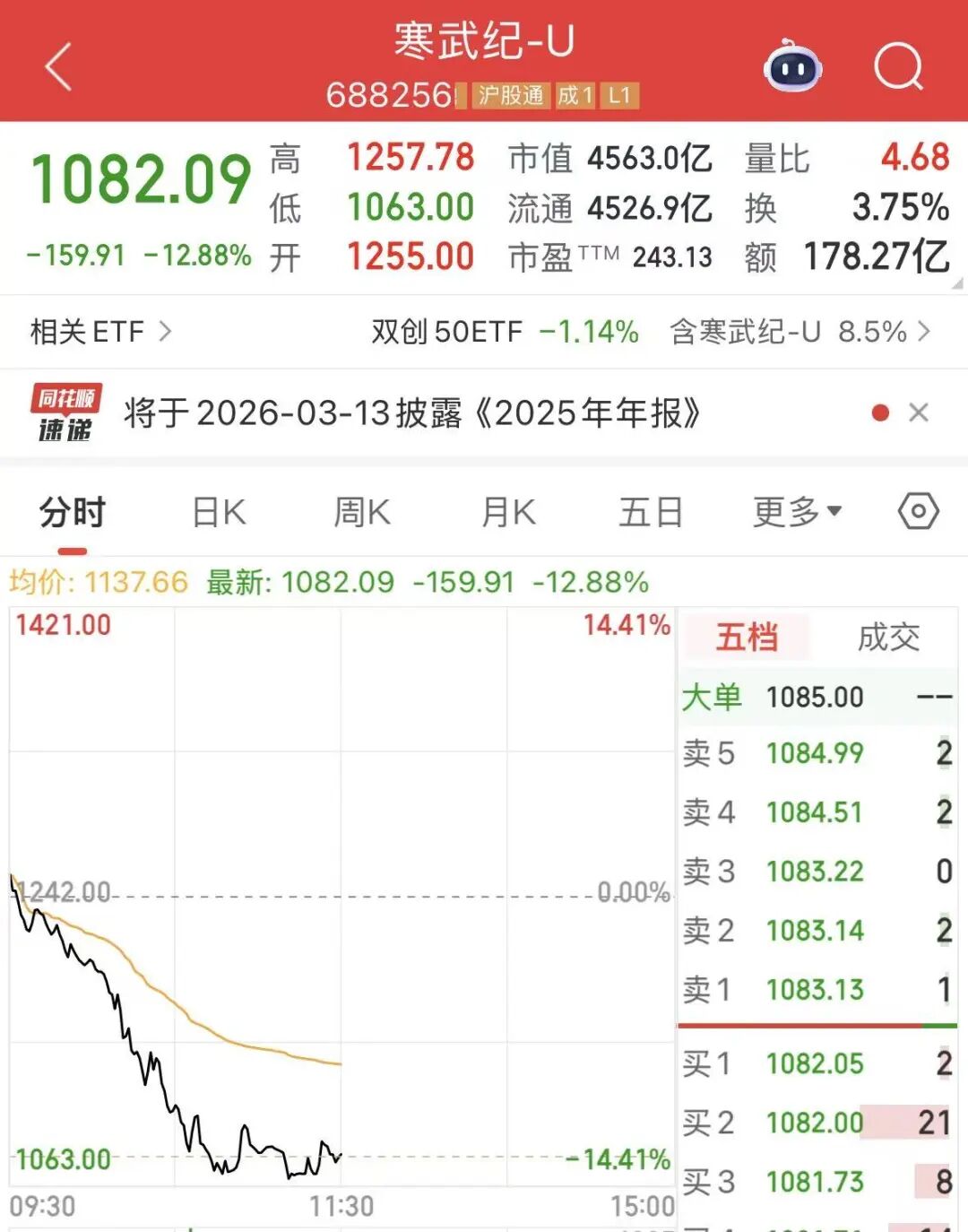Open the 2025年年报 disclosure notice
968x1232 pixels.
click(x=412, y=413)
